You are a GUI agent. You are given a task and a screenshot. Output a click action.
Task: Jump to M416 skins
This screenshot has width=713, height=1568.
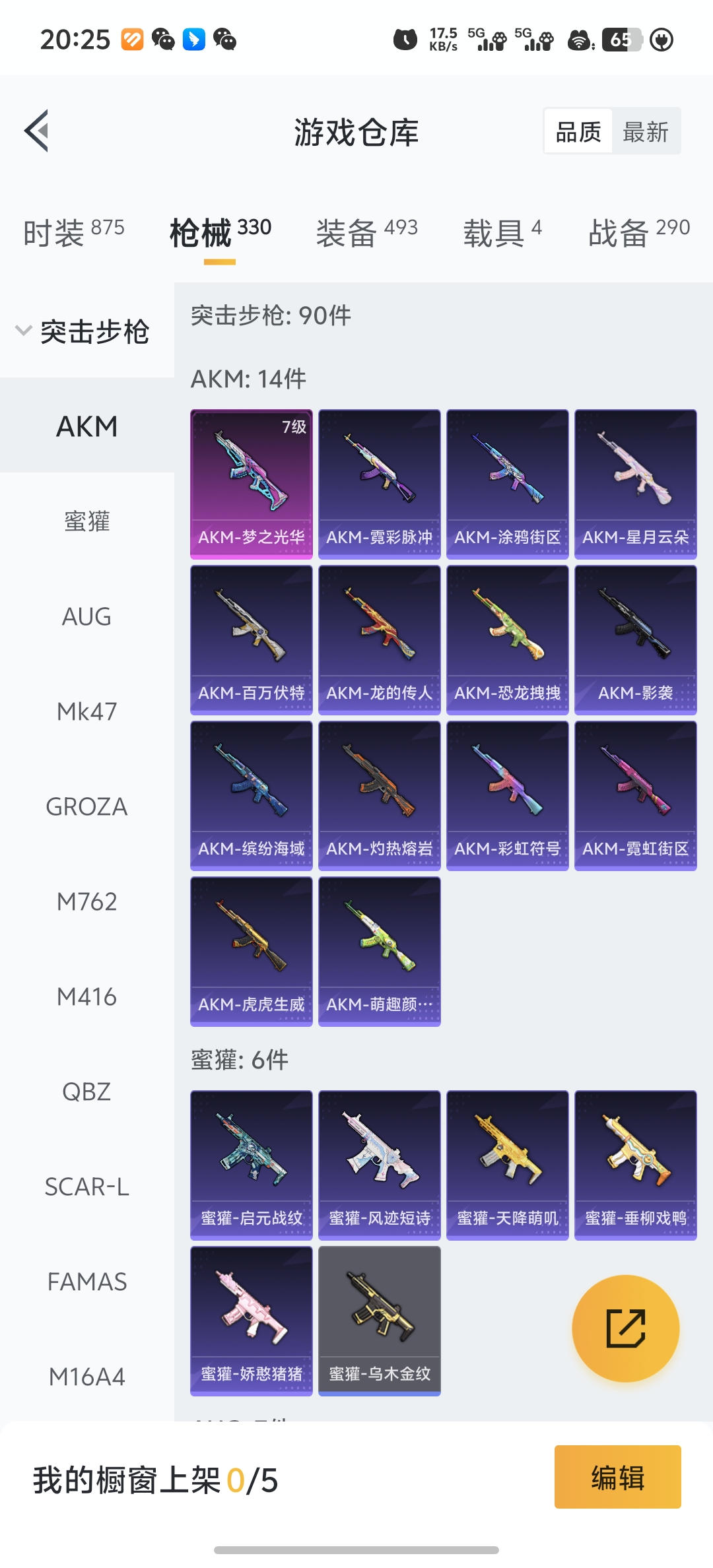pyautogui.click(x=86, y=996)
